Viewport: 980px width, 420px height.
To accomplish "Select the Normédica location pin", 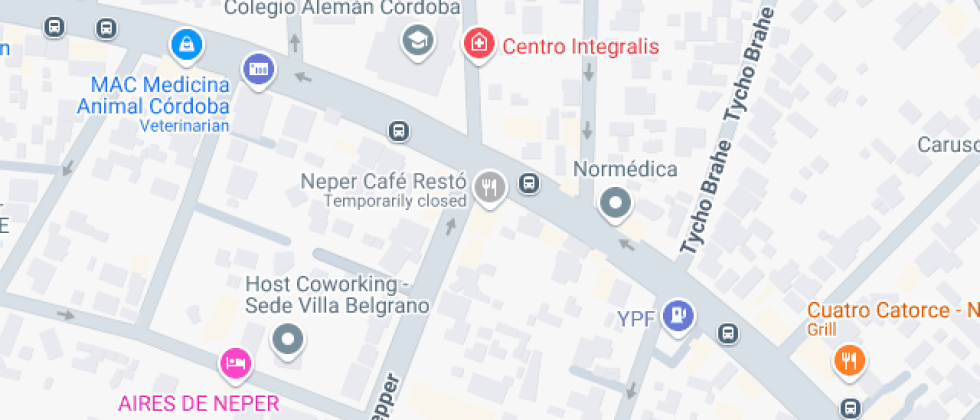I will coord(616,205).
